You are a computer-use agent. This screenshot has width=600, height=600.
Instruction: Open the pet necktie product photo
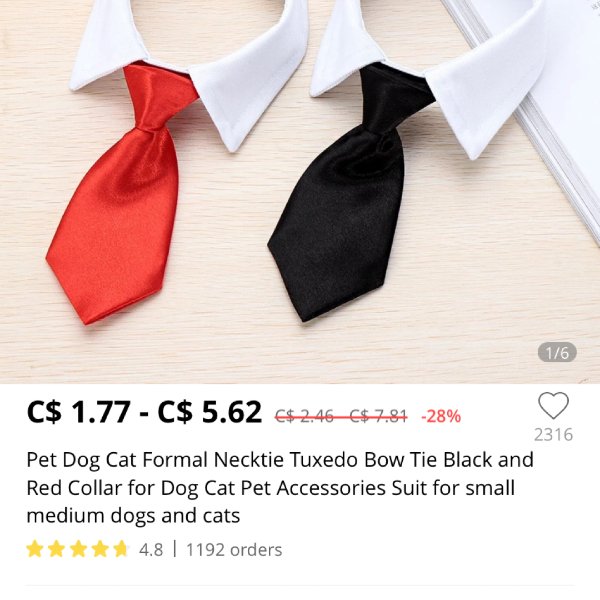(x=300, y=190)
